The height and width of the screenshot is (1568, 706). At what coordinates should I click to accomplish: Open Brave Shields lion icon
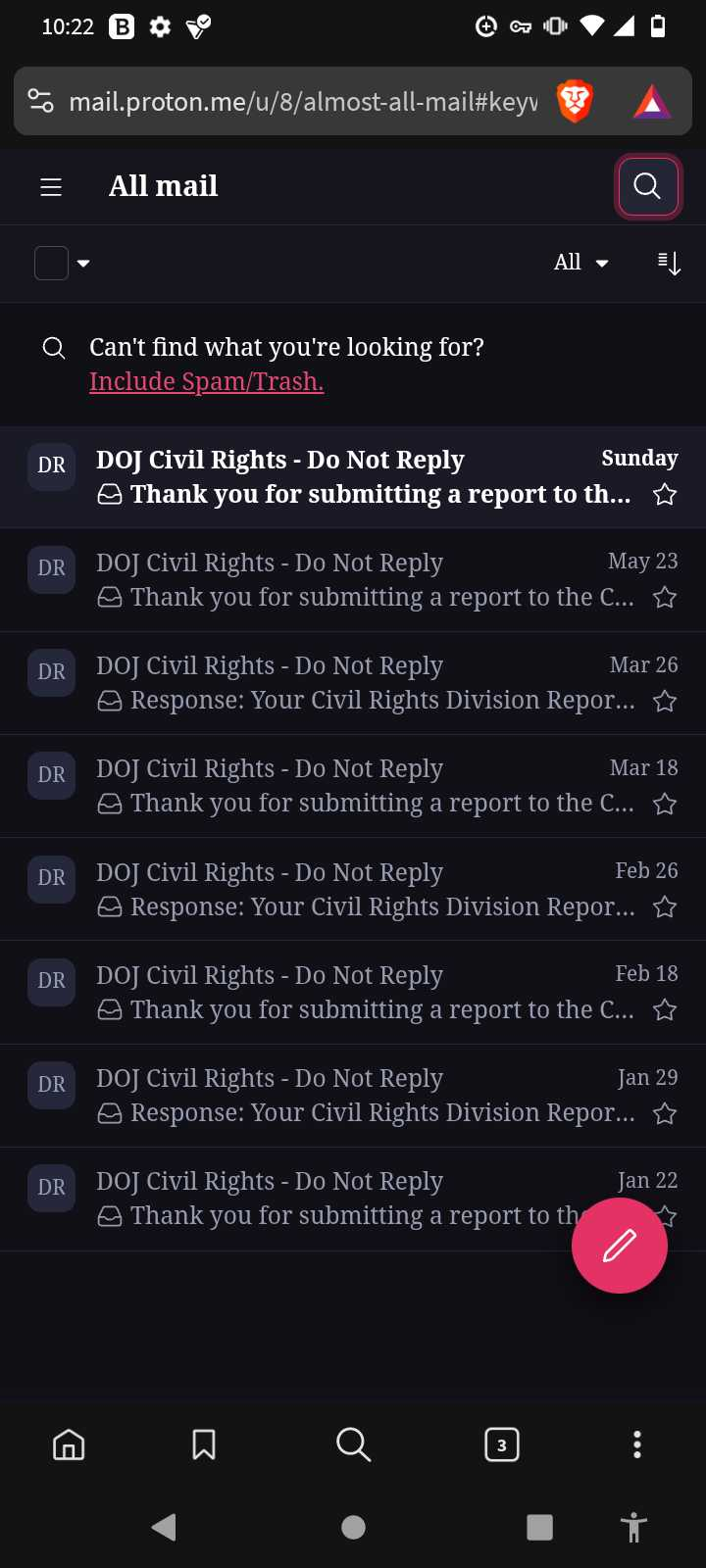(x=575, y=102)
